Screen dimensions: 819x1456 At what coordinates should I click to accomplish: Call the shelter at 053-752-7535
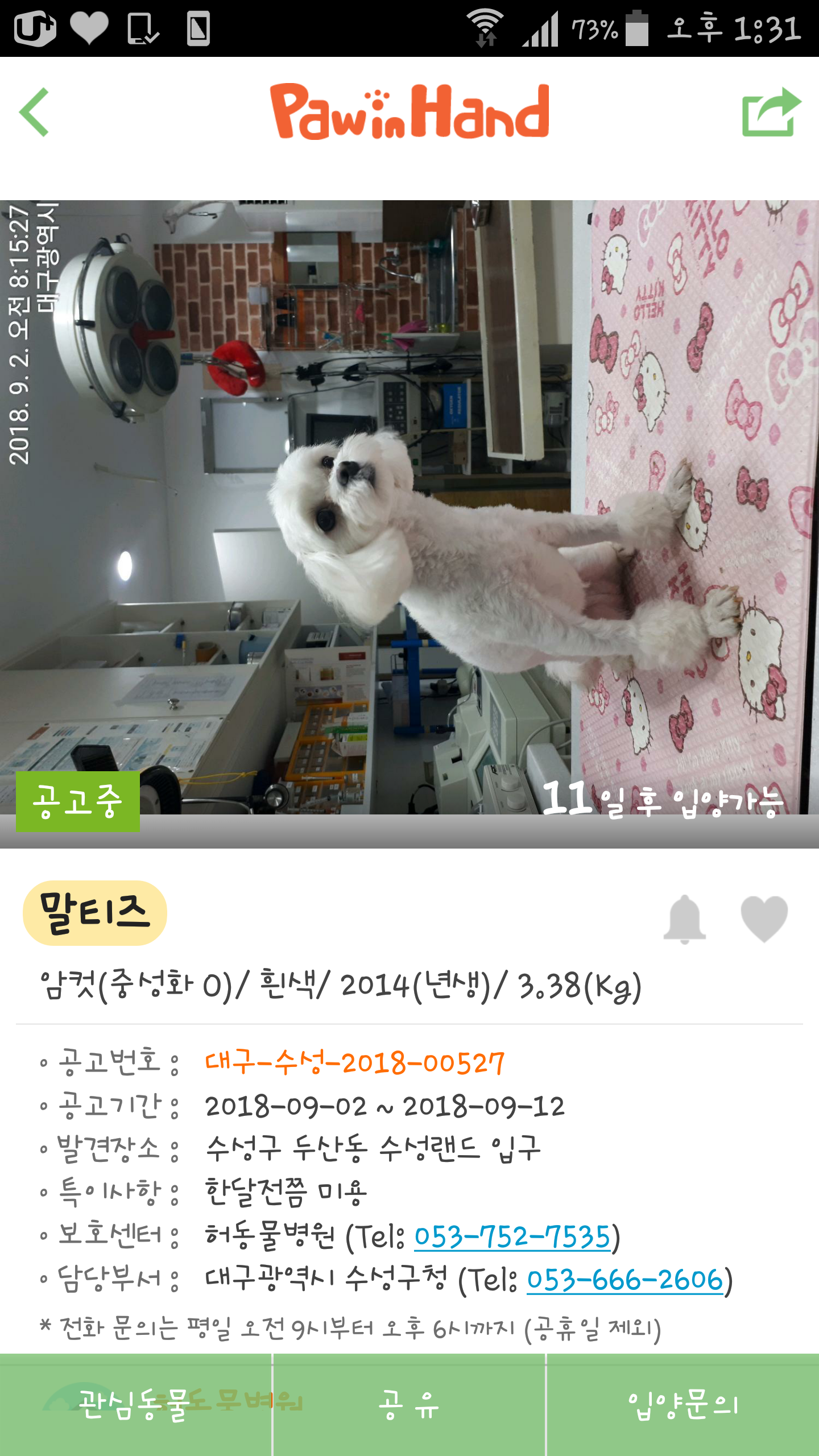coord(512,1237)
